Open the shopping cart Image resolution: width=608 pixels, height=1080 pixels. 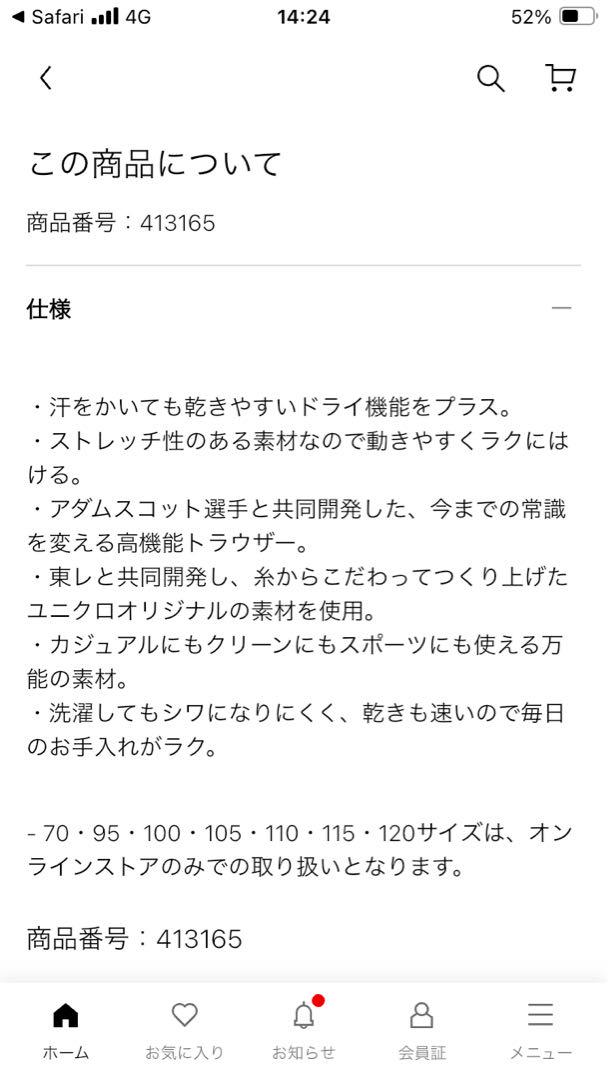point(560,78)
